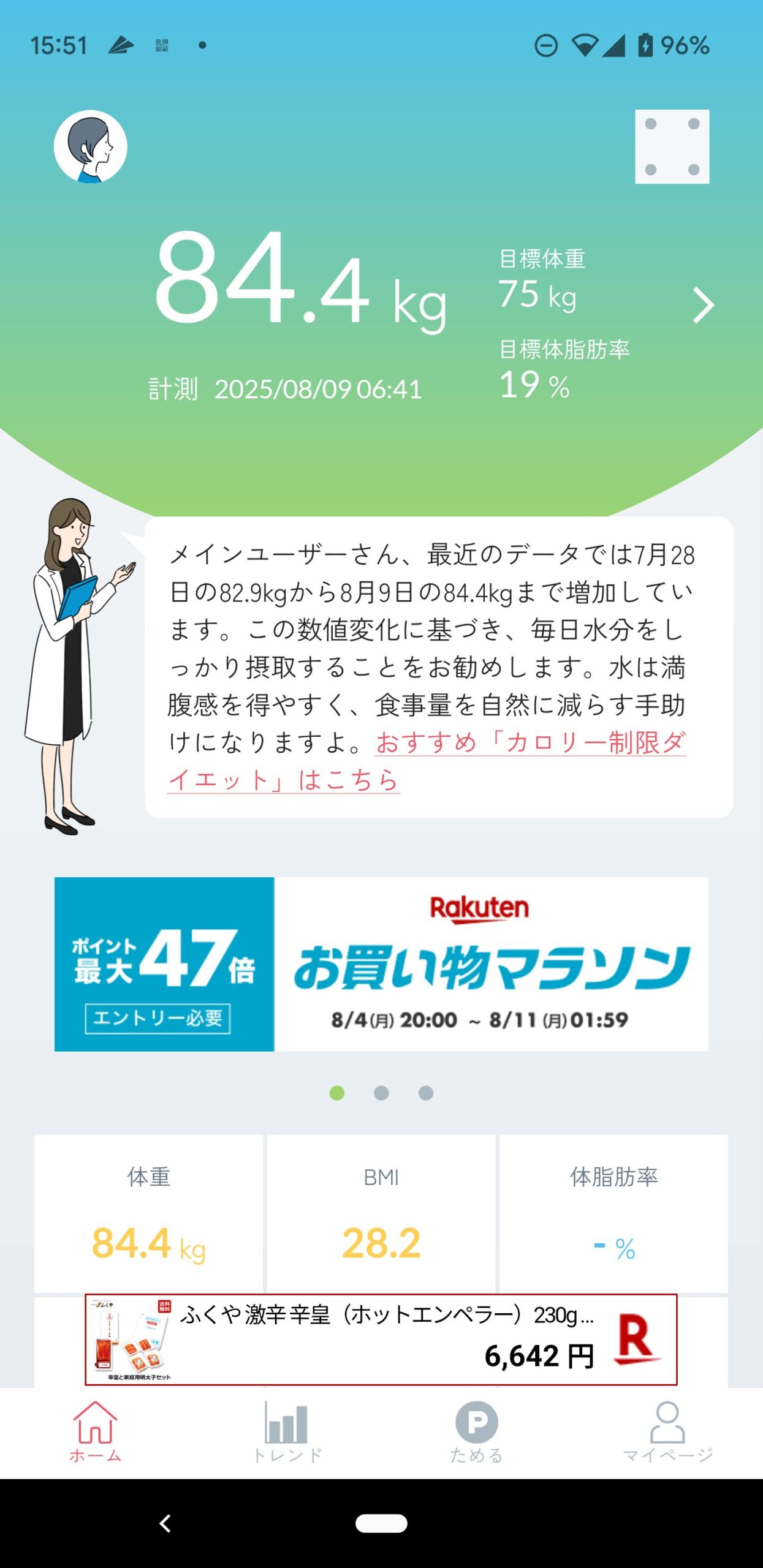
Task: Open target weight details chevron
Action: tap(702, 305)
